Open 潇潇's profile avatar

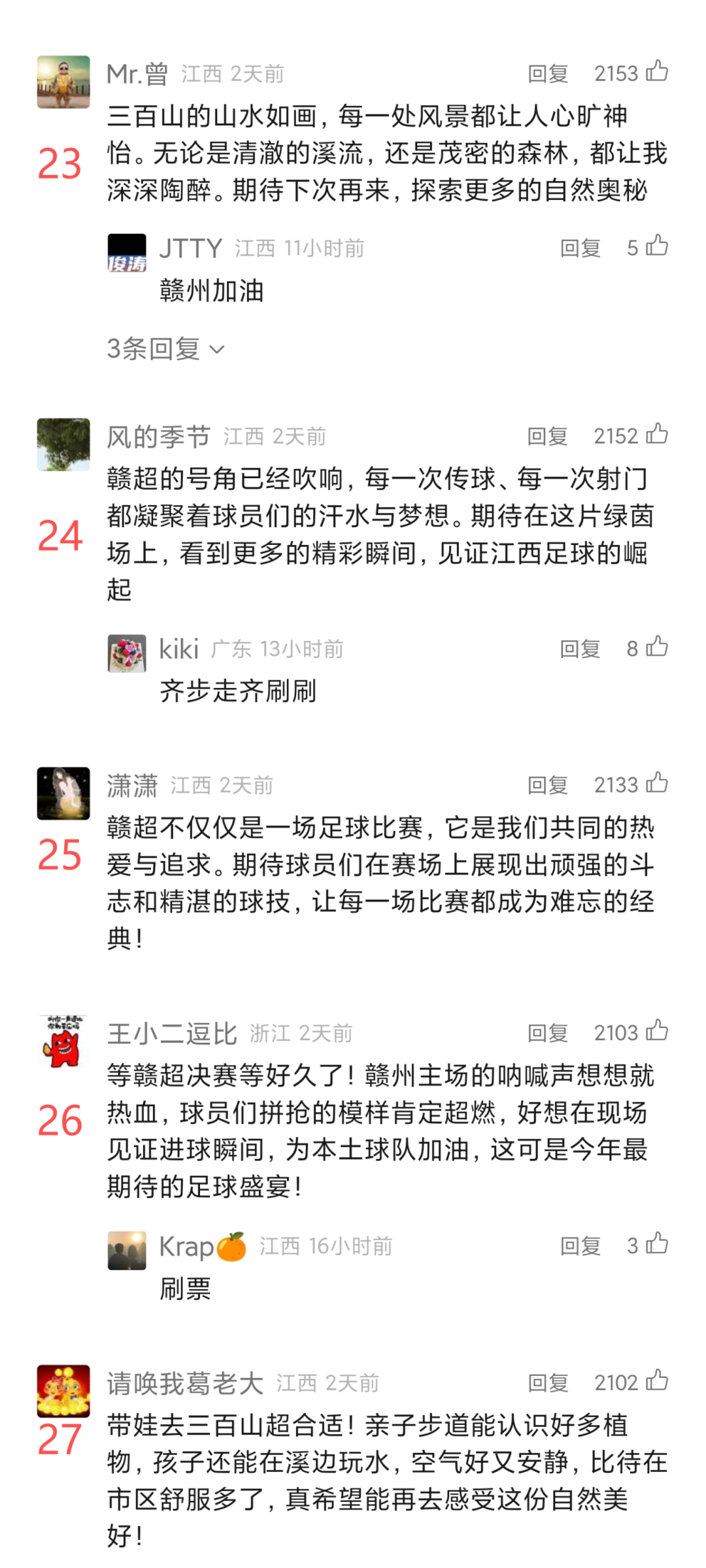coord(63,793)
